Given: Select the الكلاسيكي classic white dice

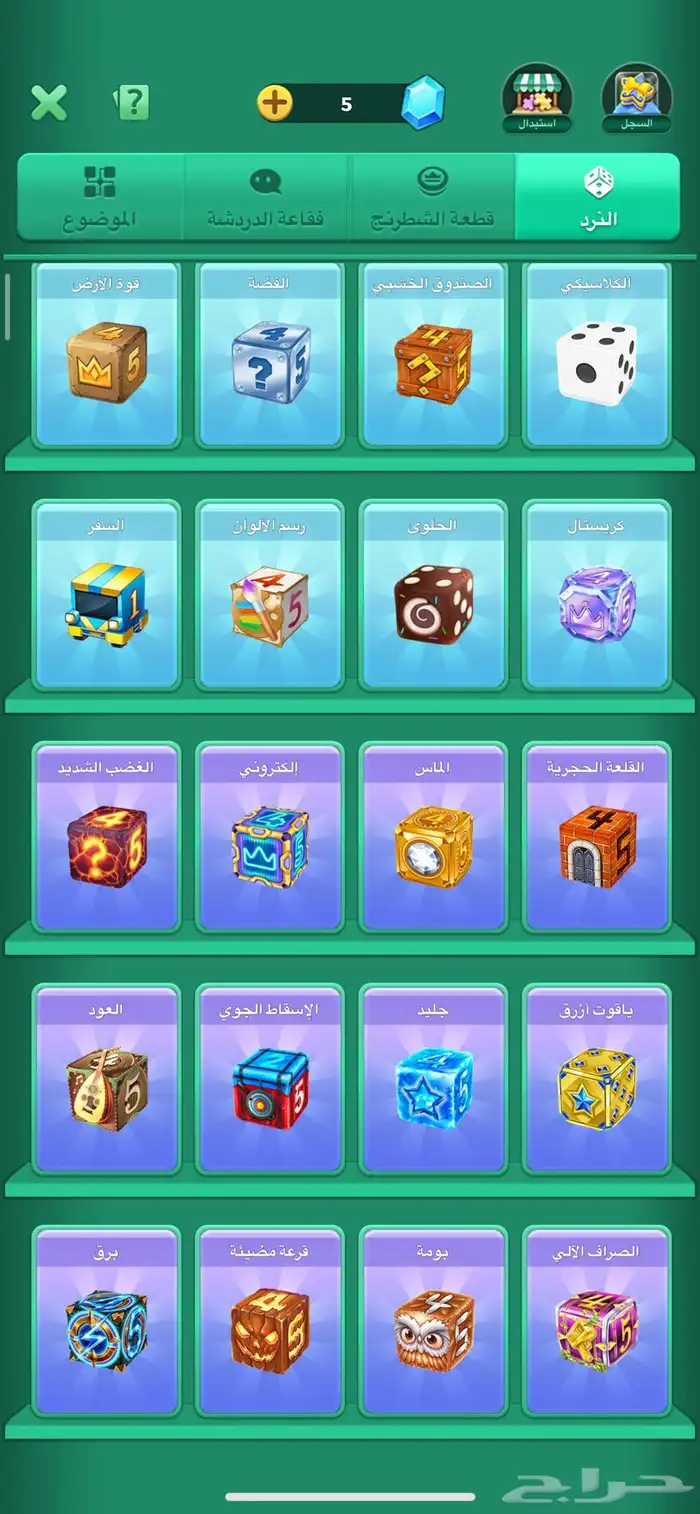Looking at the screenshot, I should pyautogui.click(x=596, y=353).
